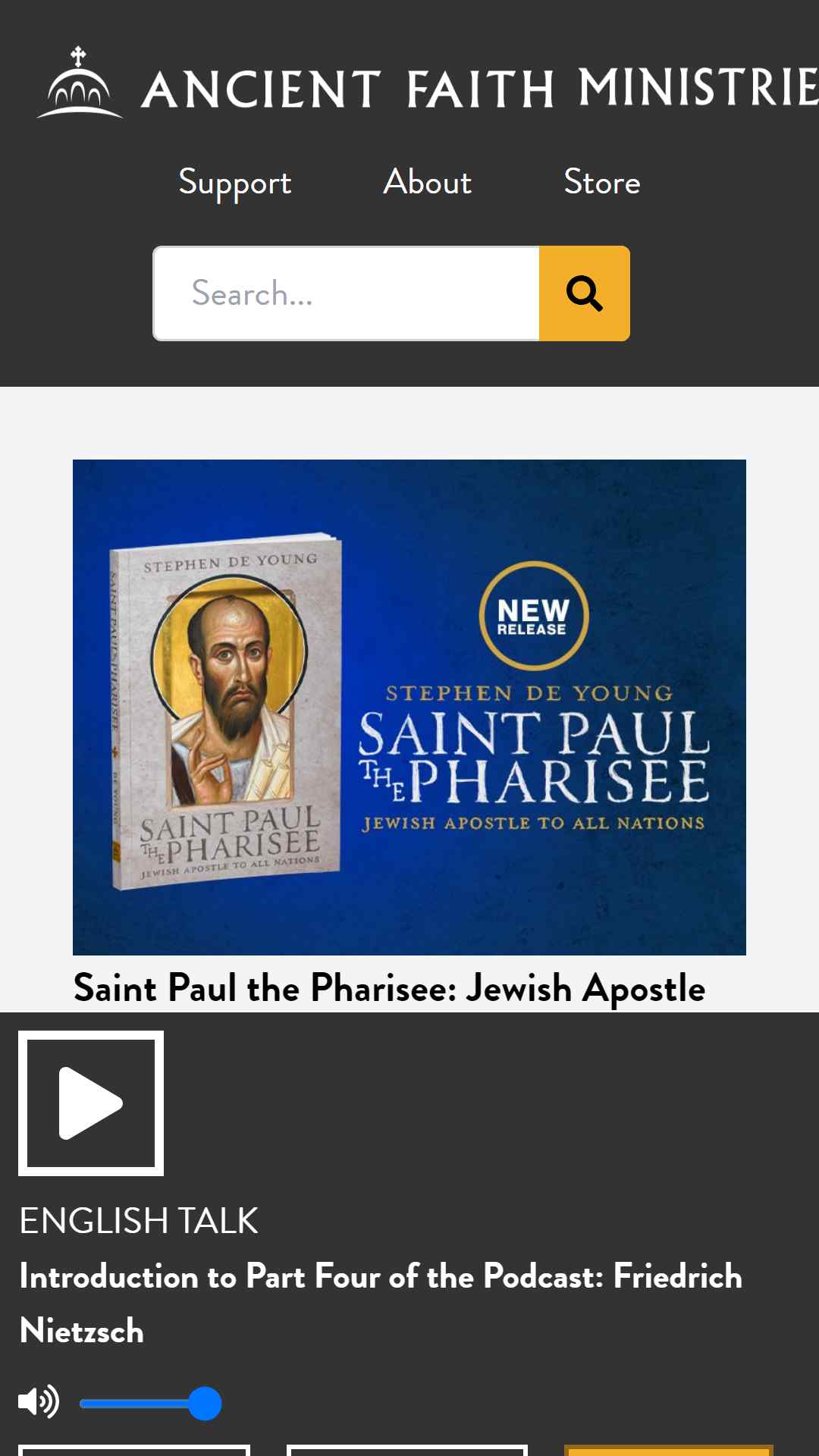819x1456 pixels.
Task: Play the English Talk audio stream
Action: (91, 1103)
